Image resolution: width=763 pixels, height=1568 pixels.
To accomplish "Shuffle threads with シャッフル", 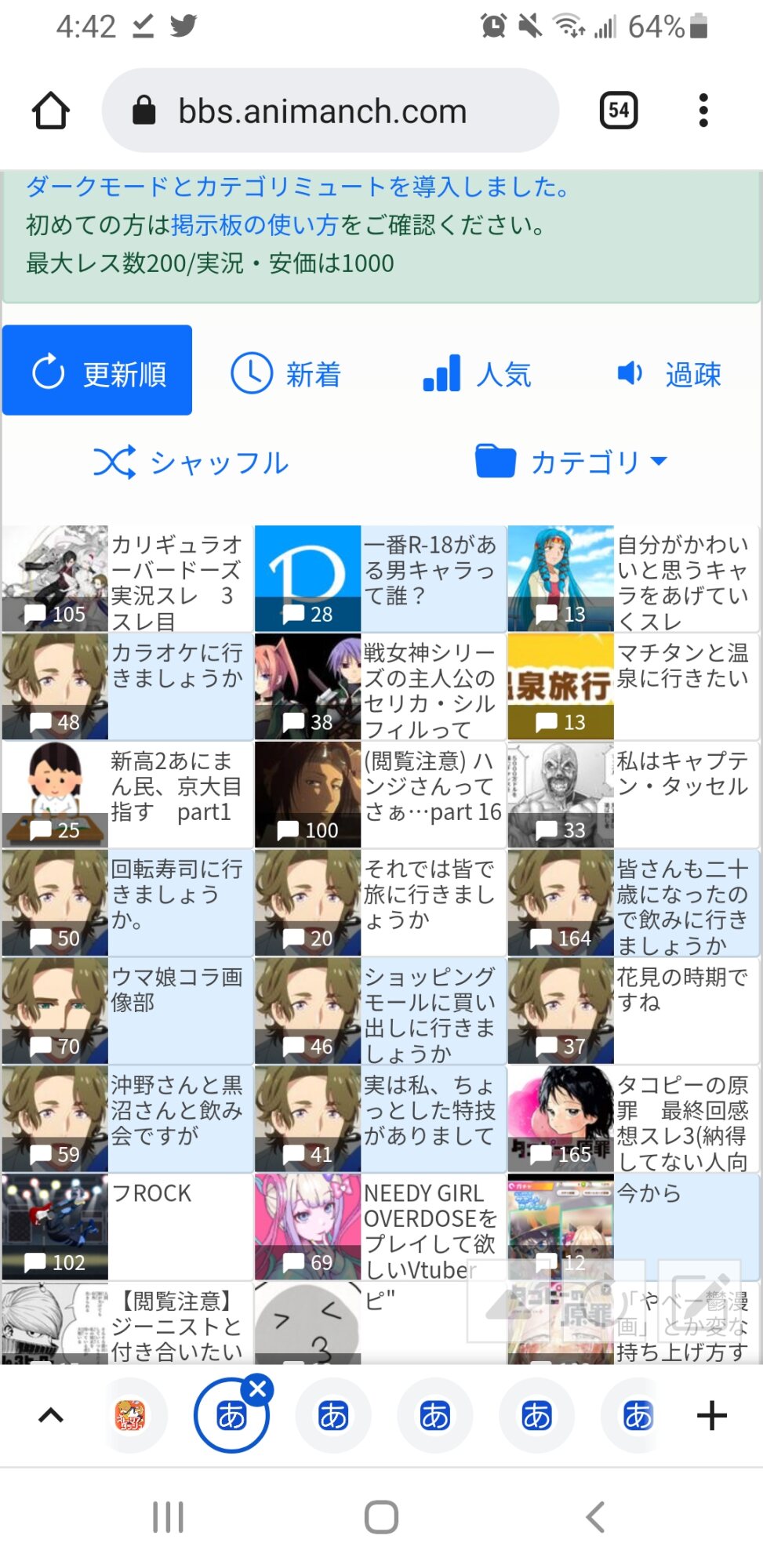I will pyautogui.click(x=191, y=463).
